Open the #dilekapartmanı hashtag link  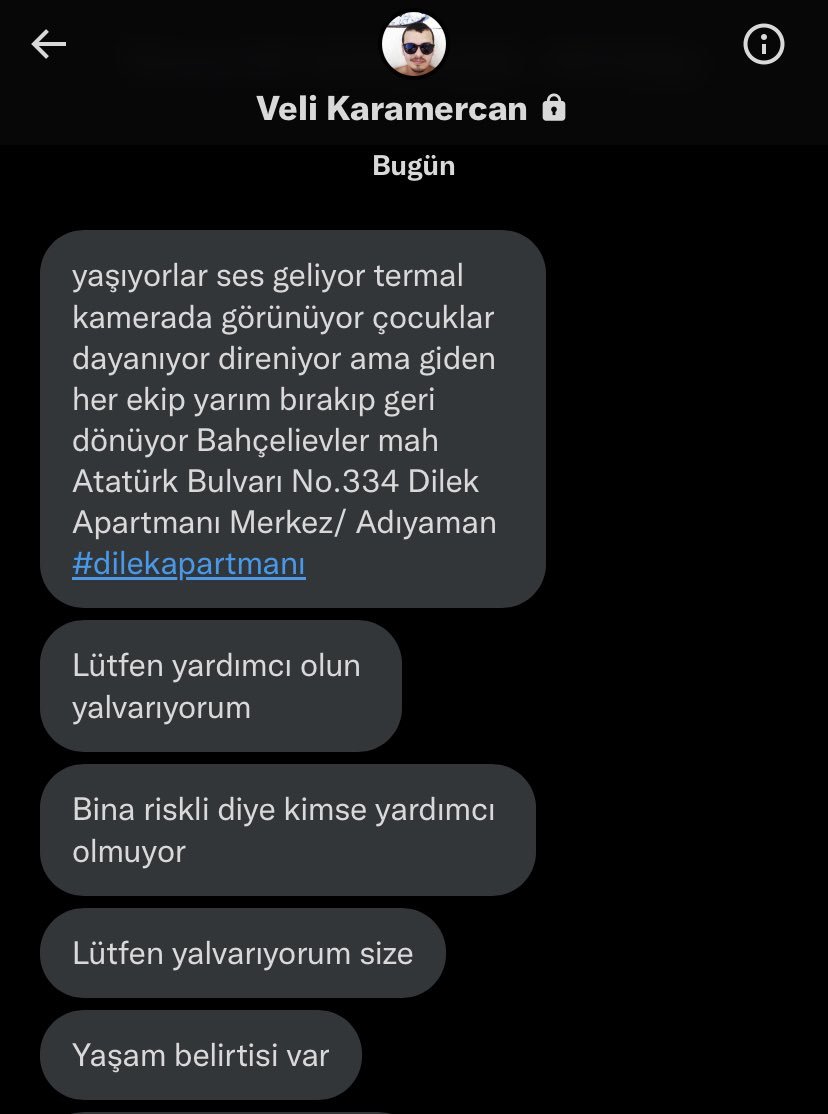coord(189,564)
